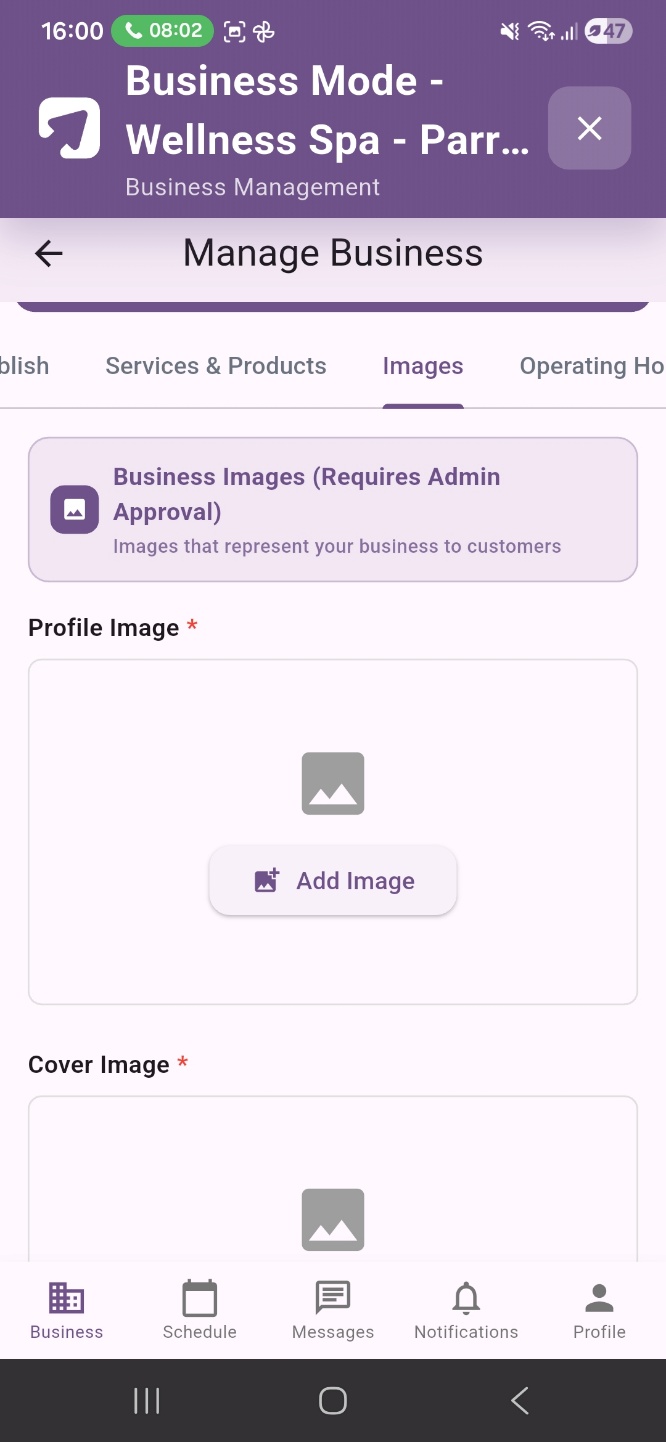Open Messages from the bottom bar

pyautogui.click(x=333, y=1310)
